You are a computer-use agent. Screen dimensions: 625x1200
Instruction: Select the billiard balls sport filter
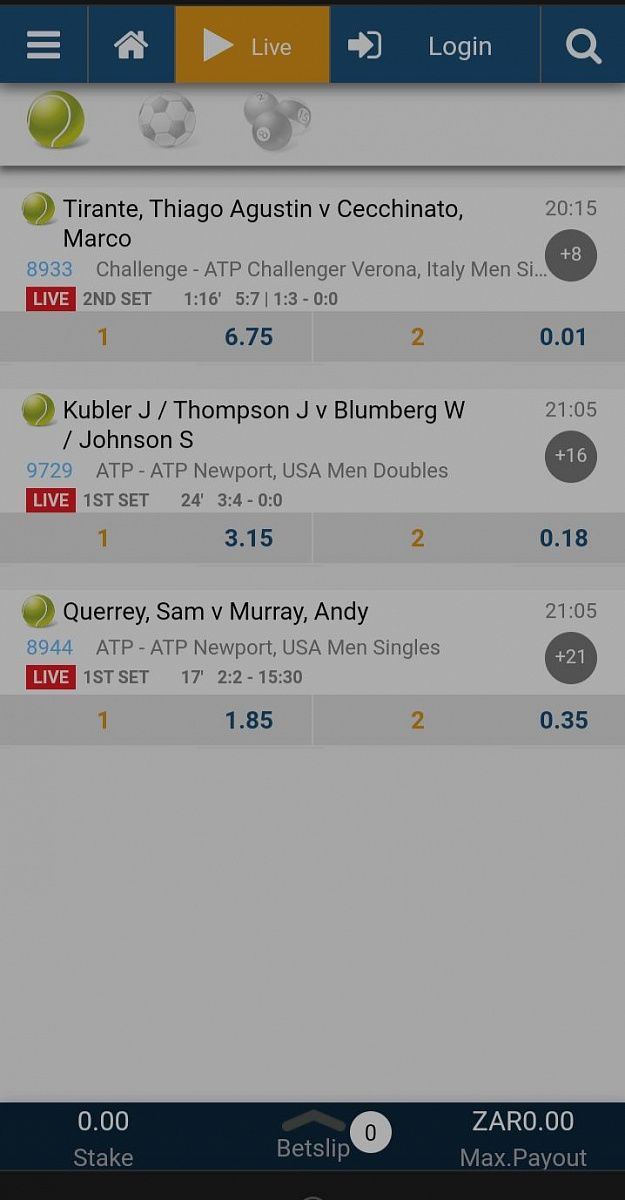pyautogui.click(x=277, y=121)
